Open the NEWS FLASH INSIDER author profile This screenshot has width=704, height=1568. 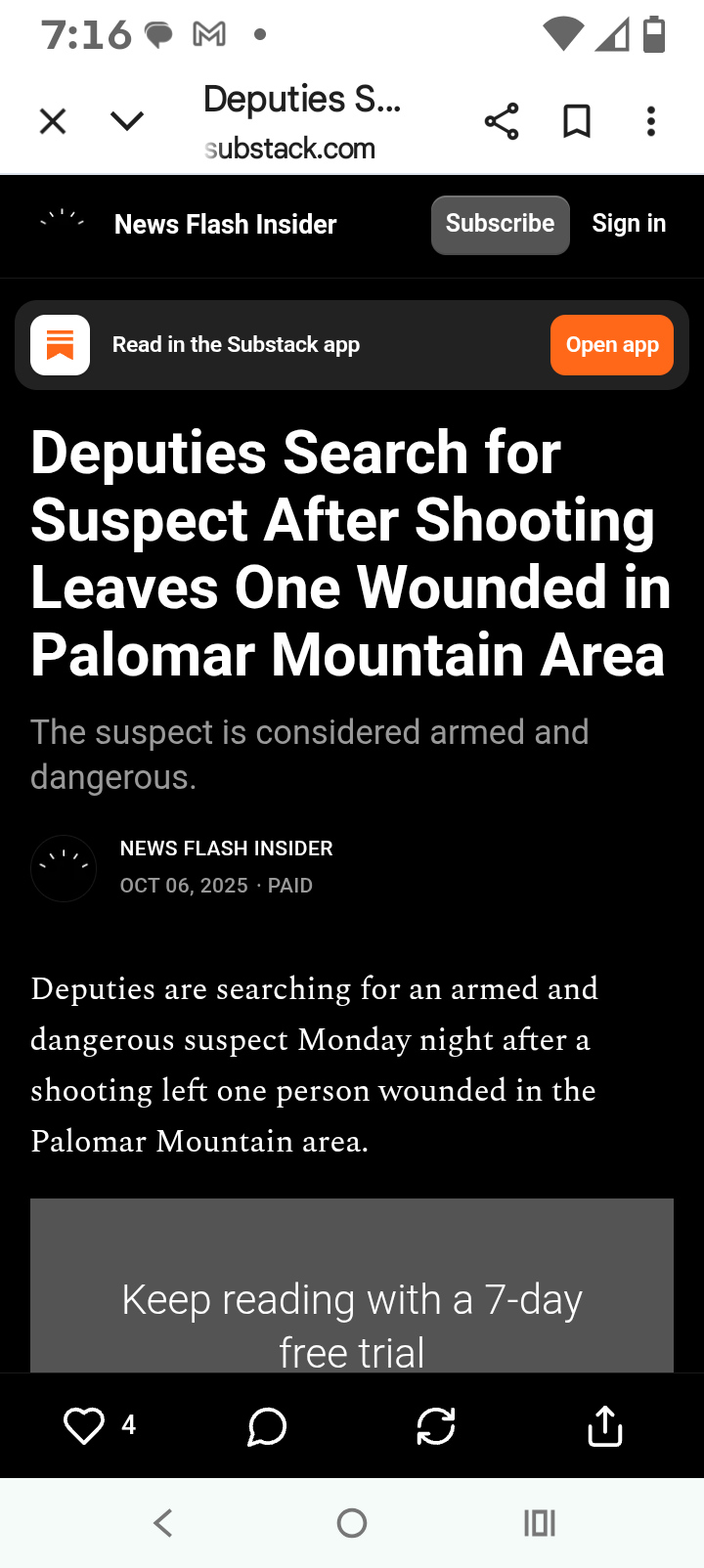226,849
